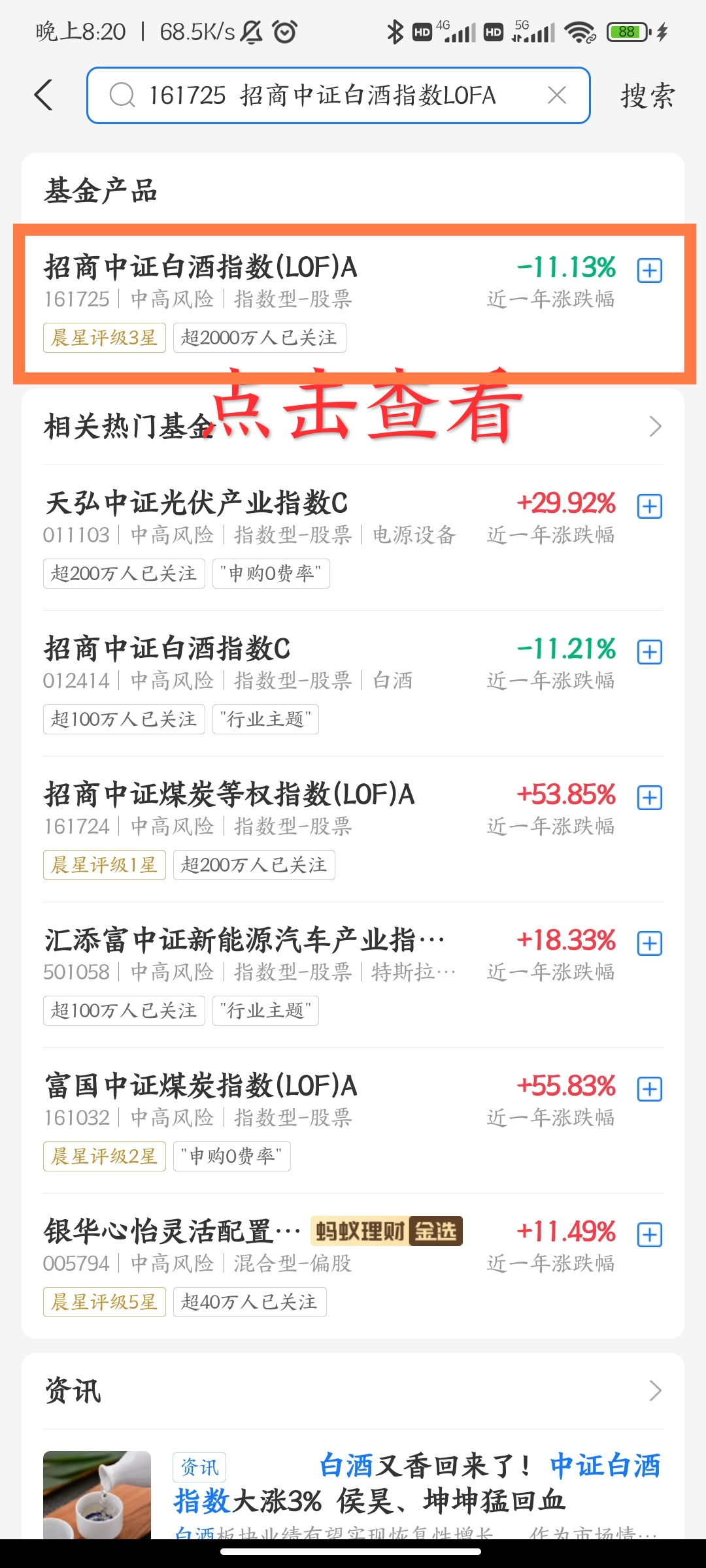The image size is (706, 1568).
Task: Open the 资讯 section via its chevron
Action: (x=656, y=1391)
